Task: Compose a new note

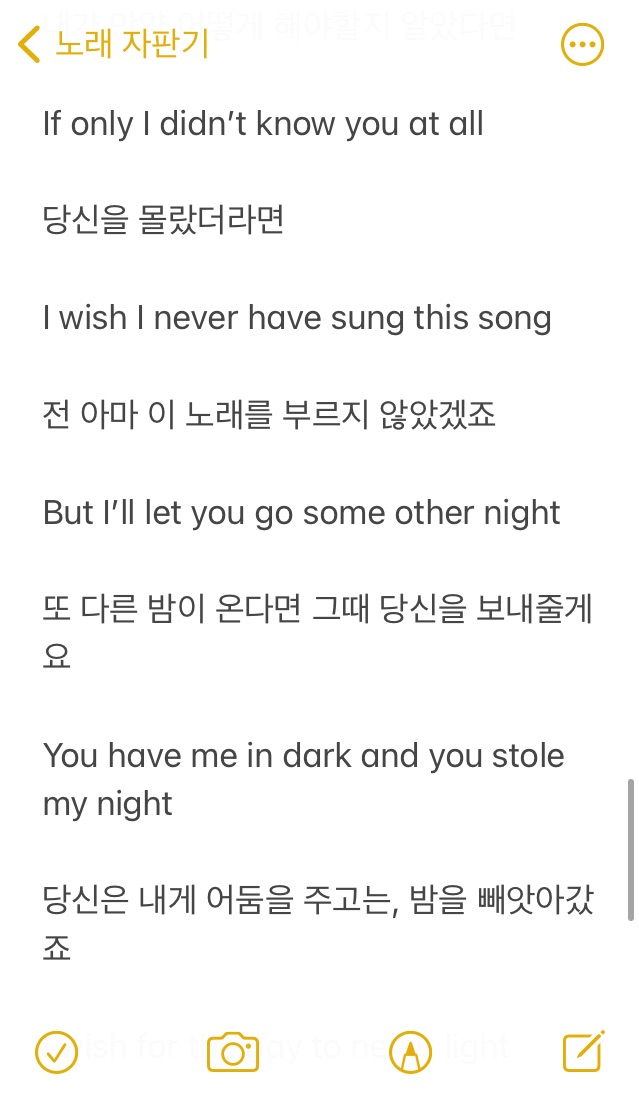Action: pos(583,1050)
